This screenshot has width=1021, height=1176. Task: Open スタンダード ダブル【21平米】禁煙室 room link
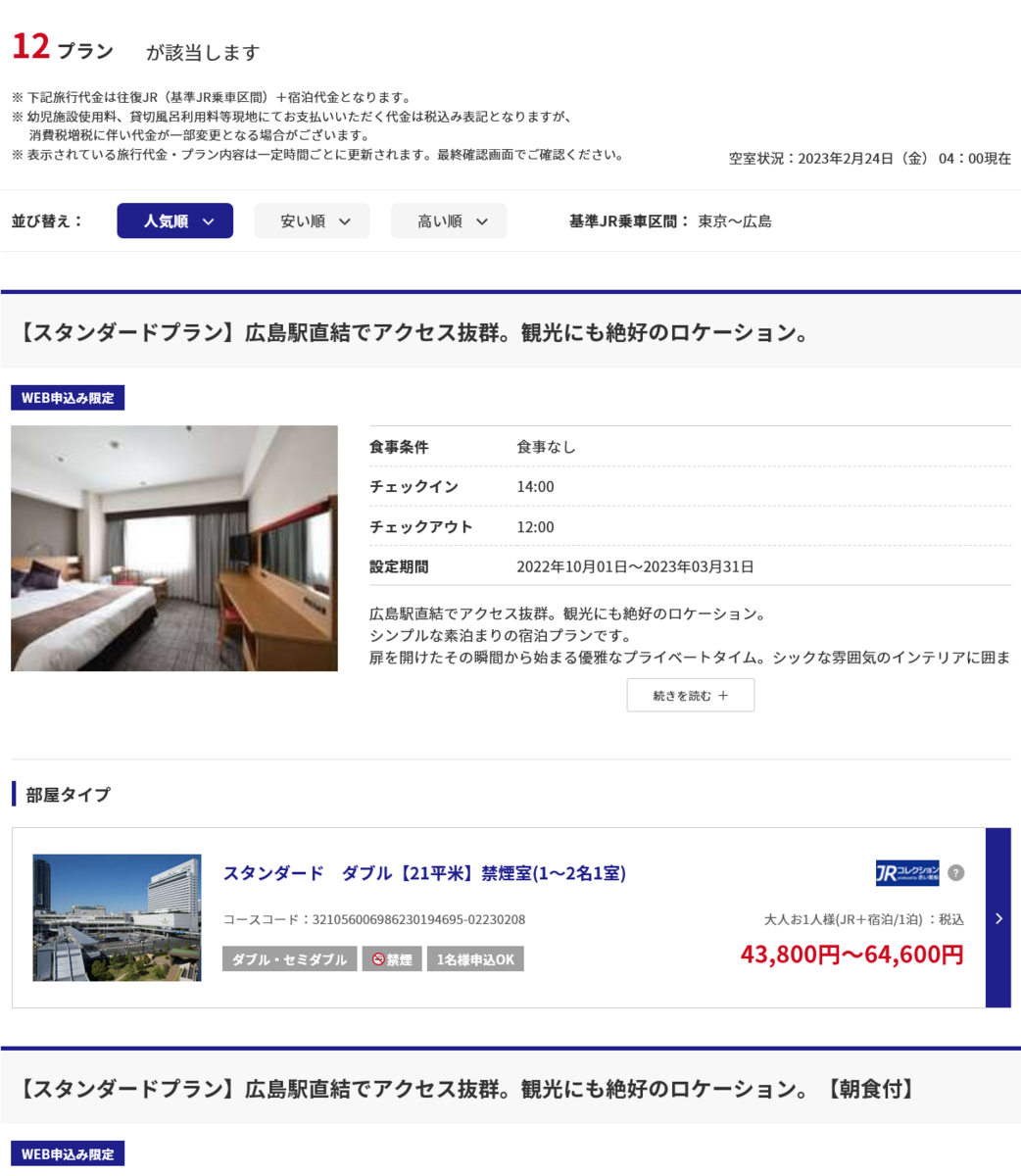point(423,873)
